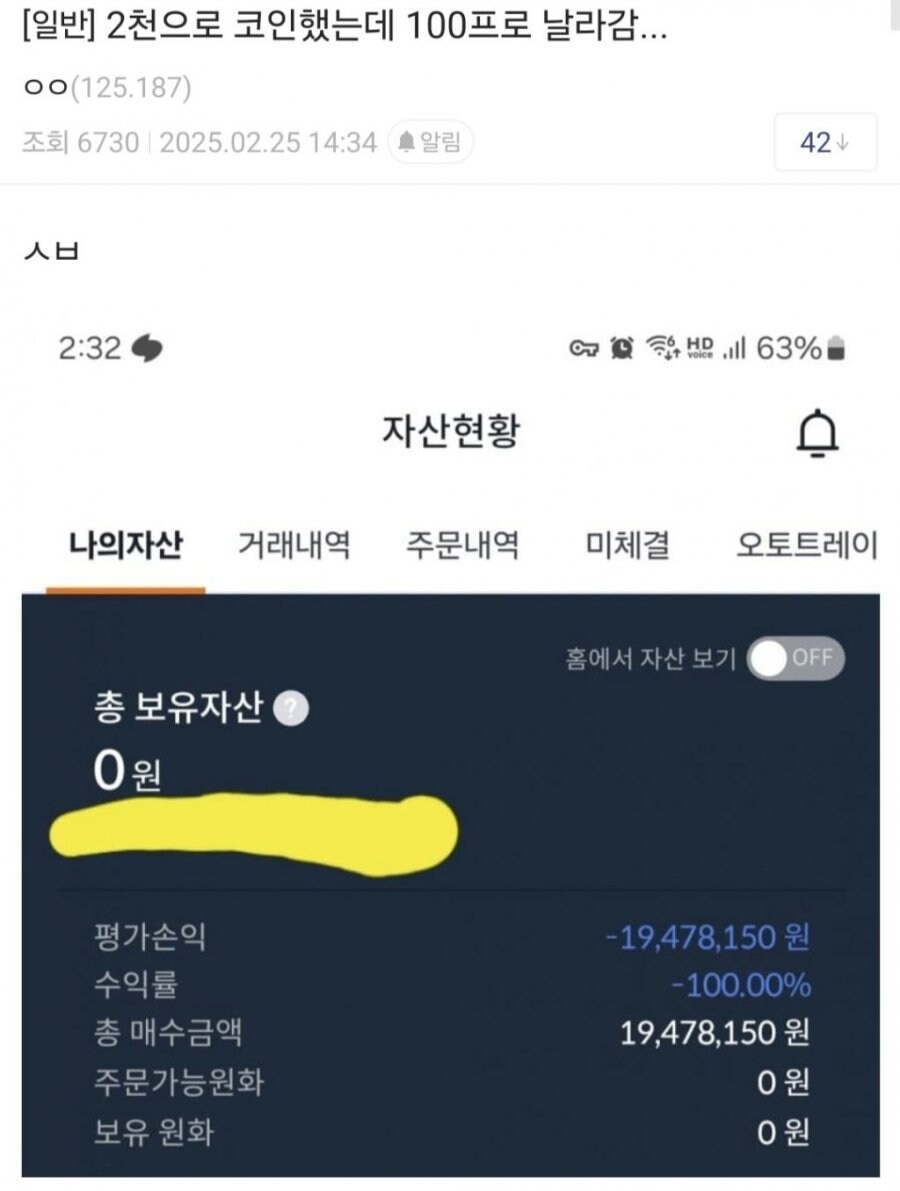900x1191 pixels.
Task: Open notifications via the bell icon beside 자산현황
Action: coord(818,430)
